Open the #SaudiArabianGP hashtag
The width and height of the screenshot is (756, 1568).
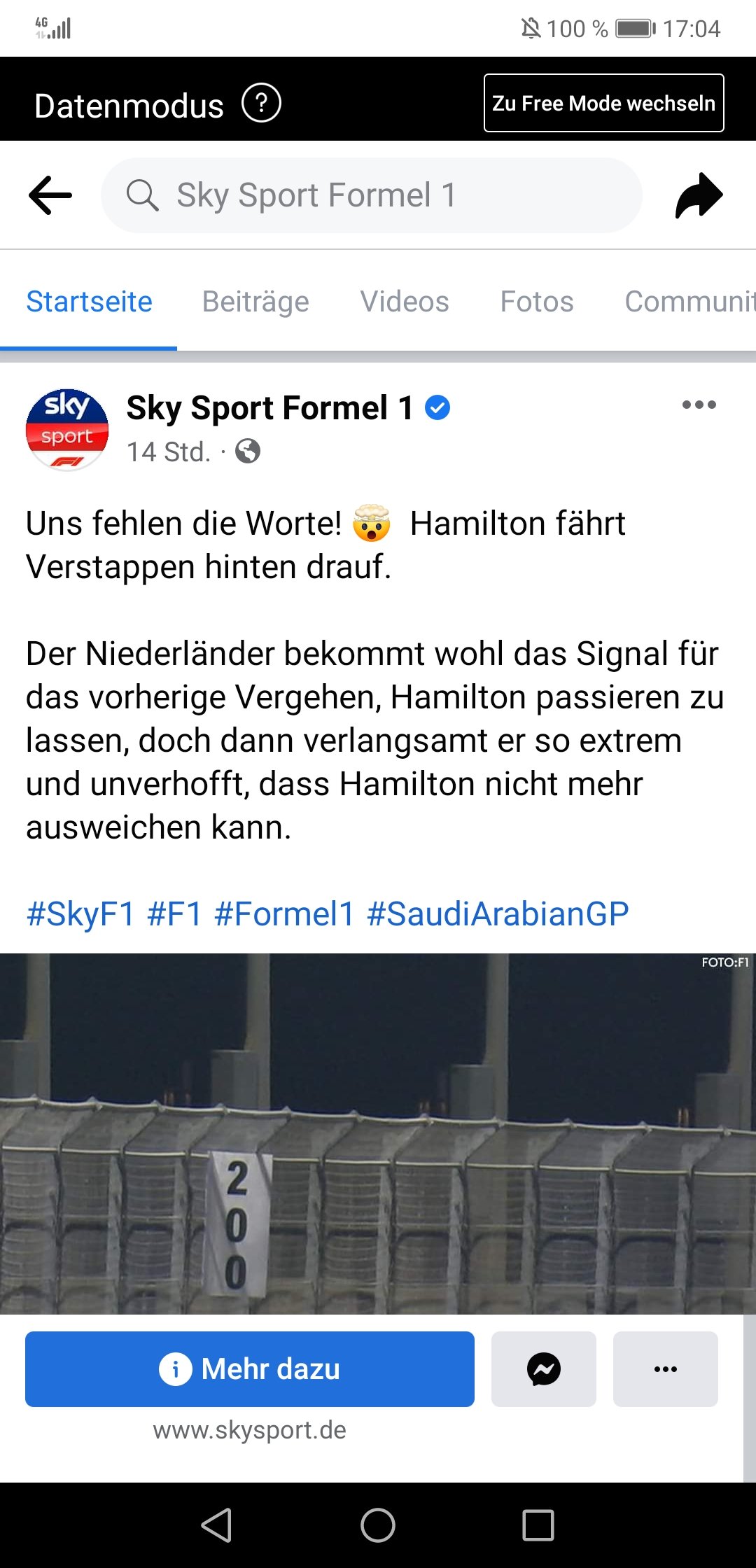pyautogui.click(x=498, y=913)
